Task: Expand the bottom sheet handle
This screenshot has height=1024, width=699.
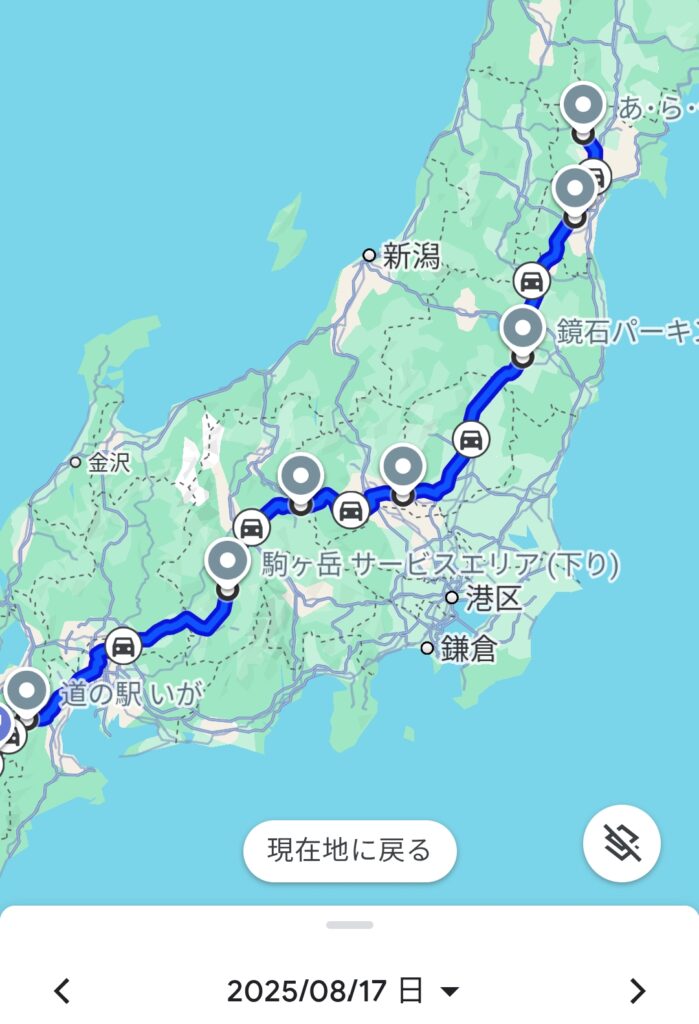Action: pyautogui.click(x=349, y=925)
